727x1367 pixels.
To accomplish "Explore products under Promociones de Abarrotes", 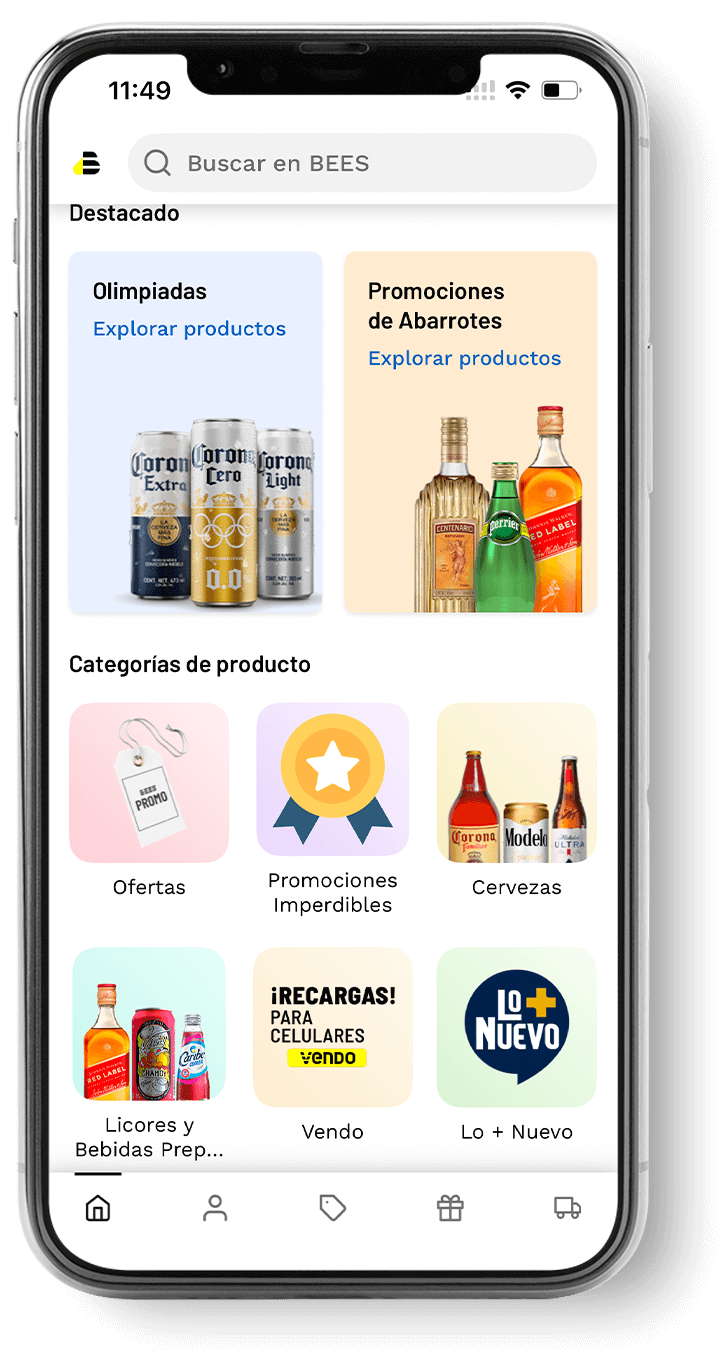I will (x=464, y=358).
